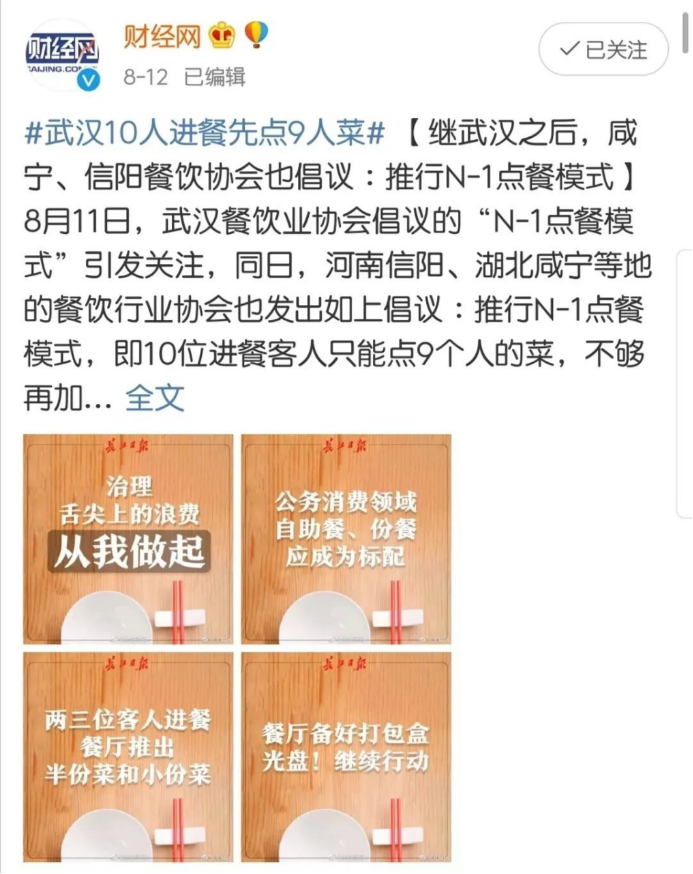Expand the post via 全文 link
The height and width of the screenshot is (874, 693).
click(x=155, y=398)
